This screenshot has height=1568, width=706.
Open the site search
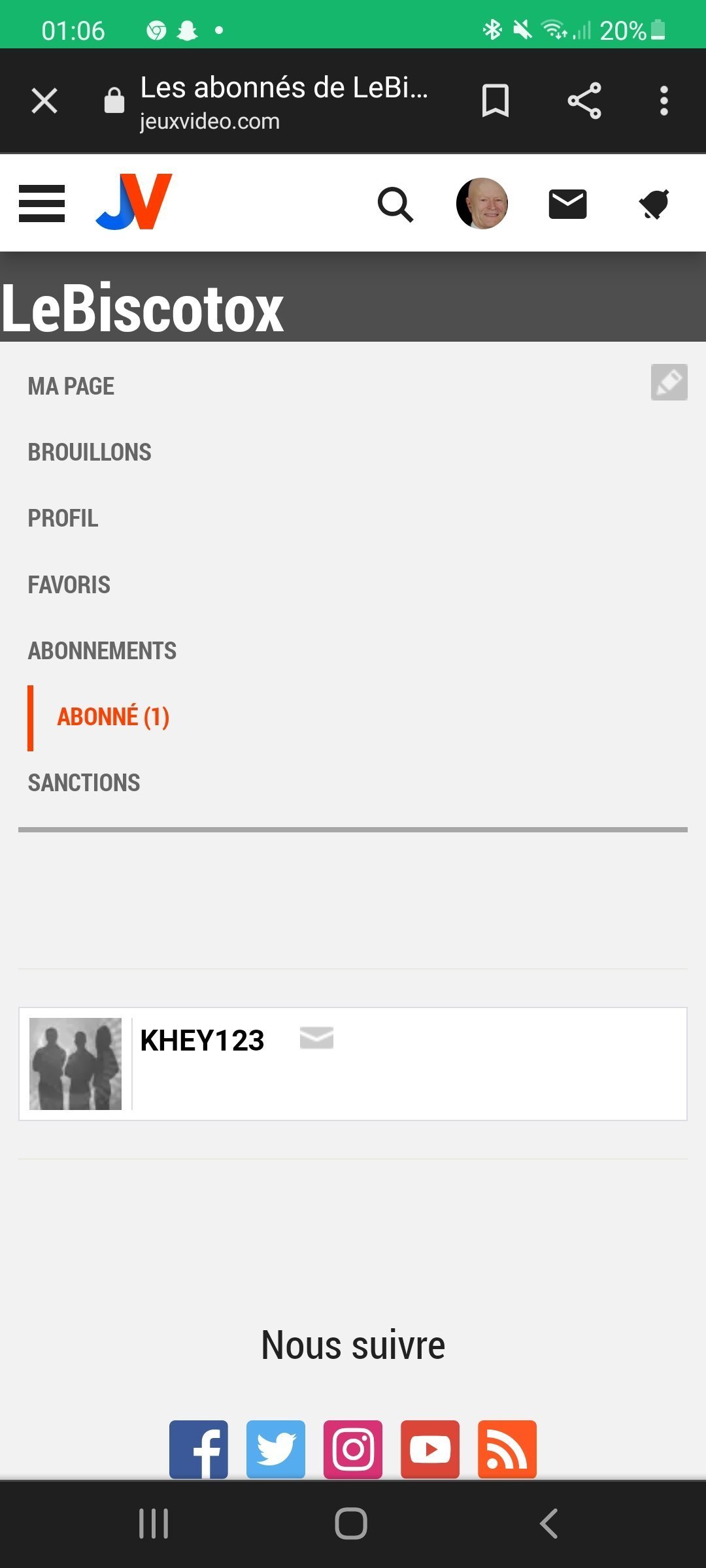point(395,204)
